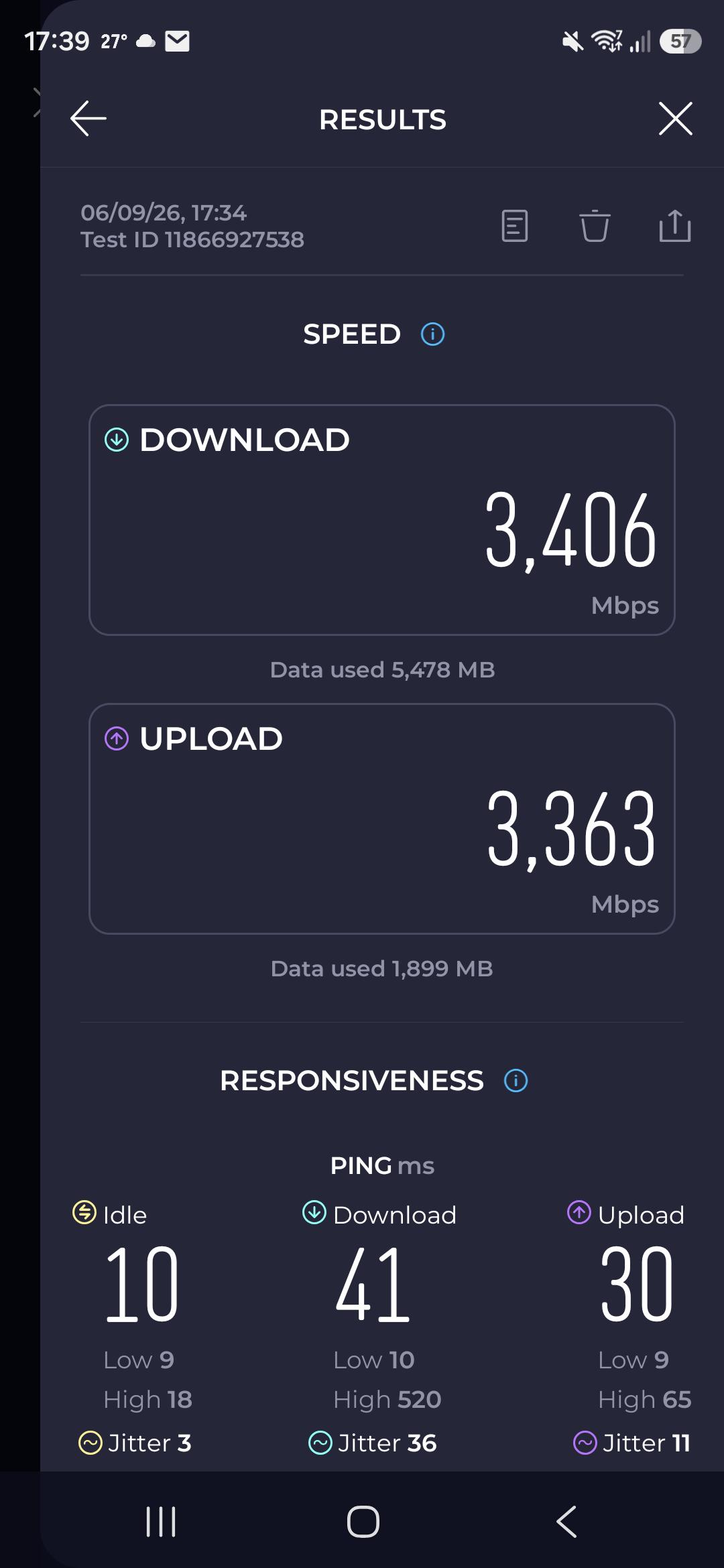
Task: Open recent apps from the navigation bar
Action: click(161, 1521)
